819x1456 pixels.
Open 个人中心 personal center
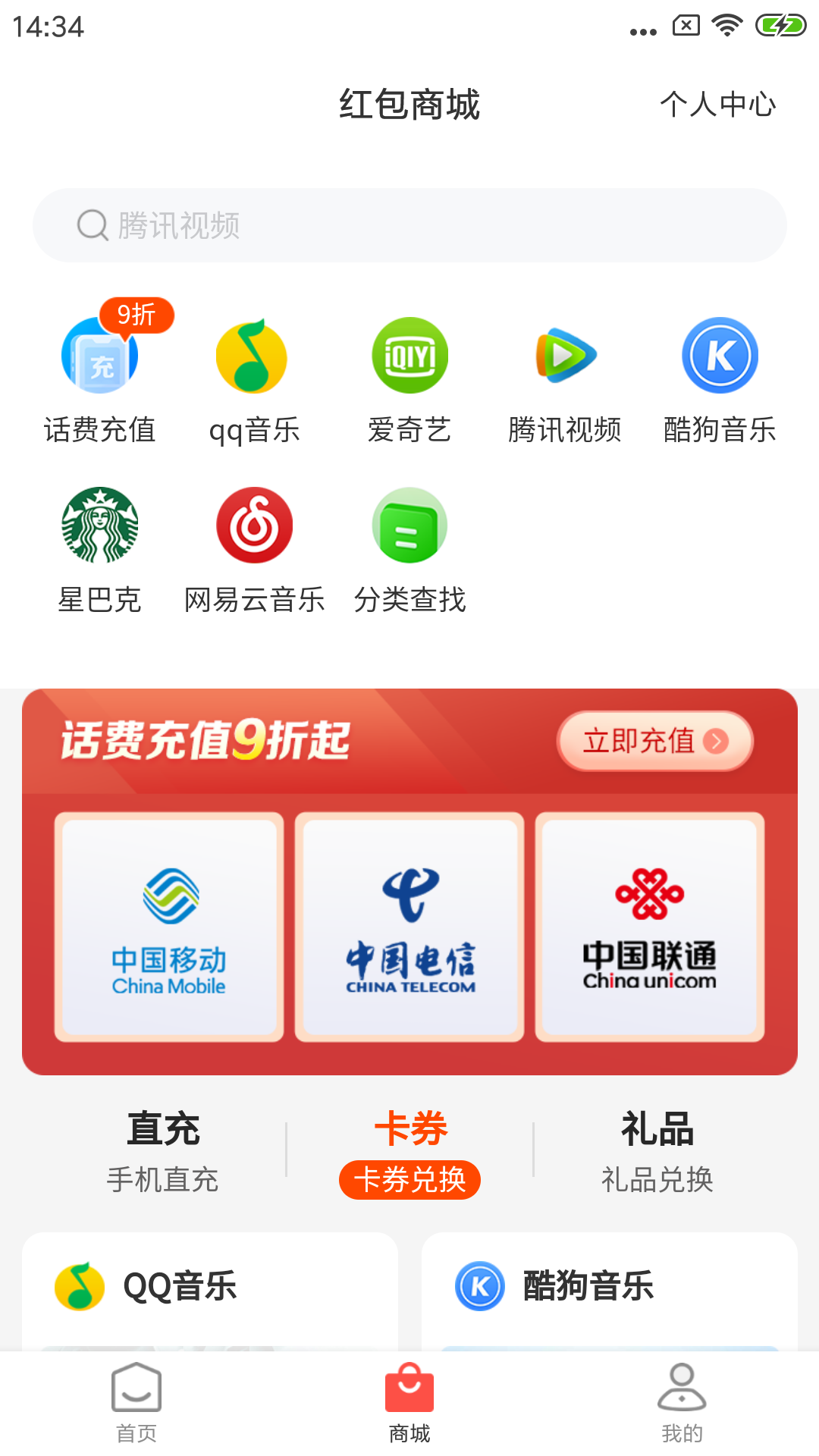tap(718, 105)
